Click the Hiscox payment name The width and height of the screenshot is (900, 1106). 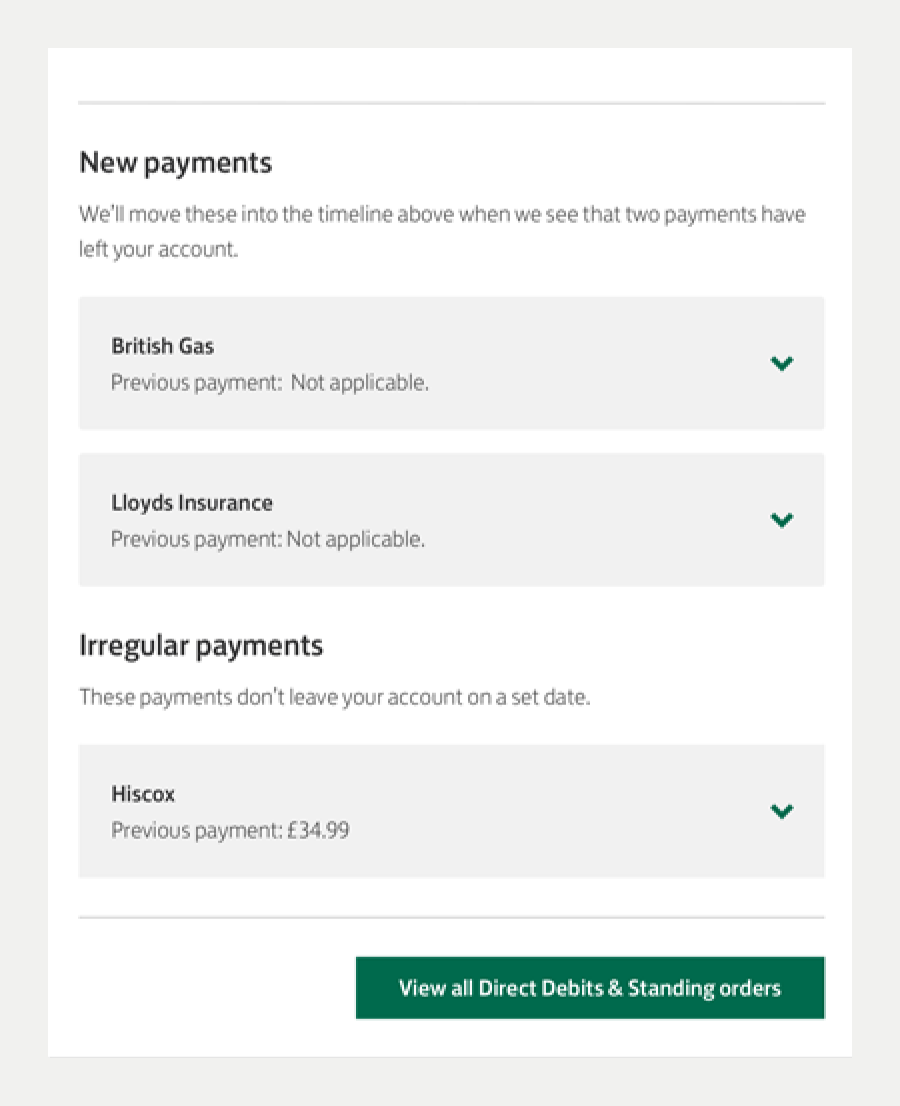(x=143, y=793)
